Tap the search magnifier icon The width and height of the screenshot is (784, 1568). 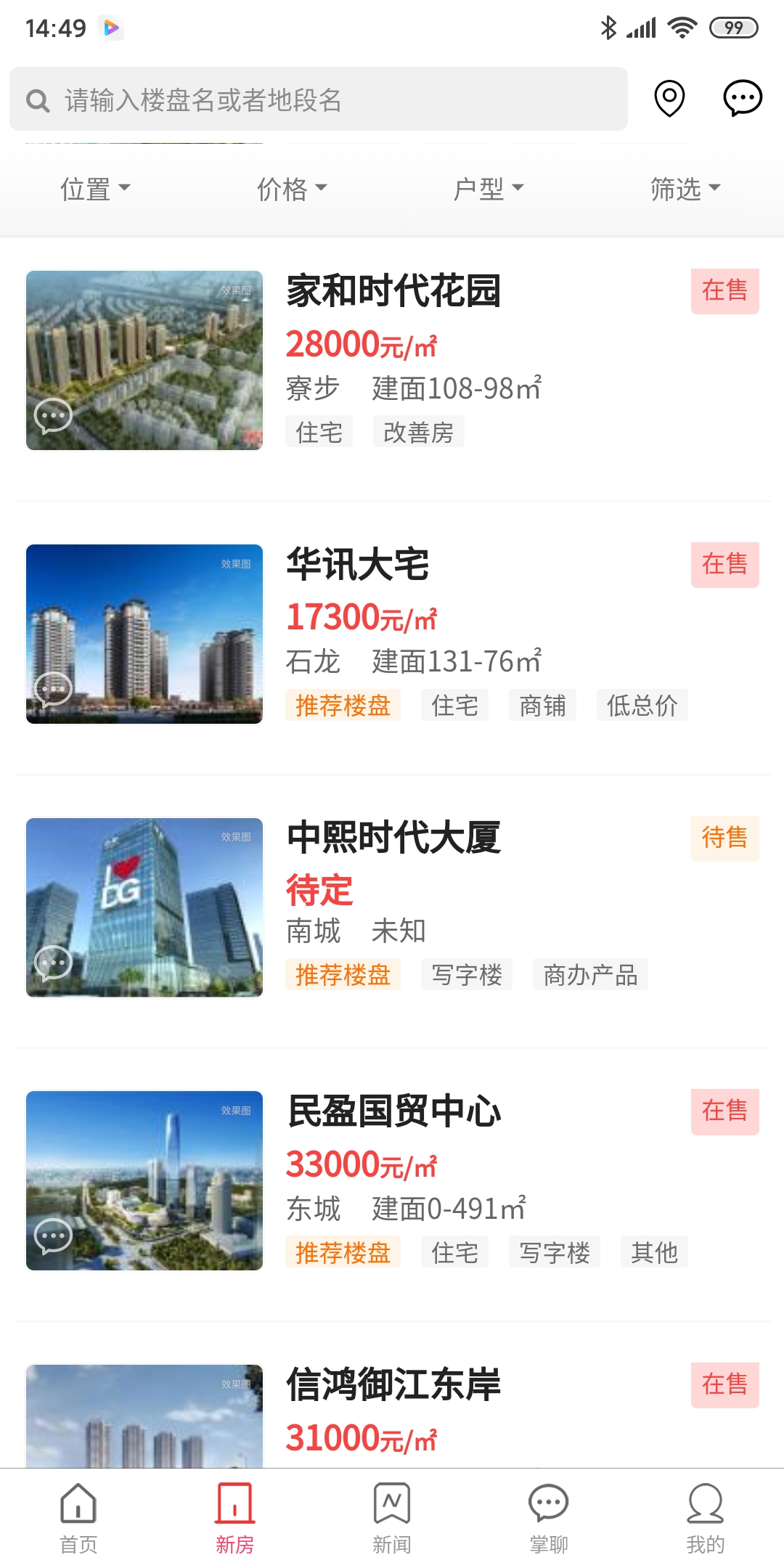point(36,99)
